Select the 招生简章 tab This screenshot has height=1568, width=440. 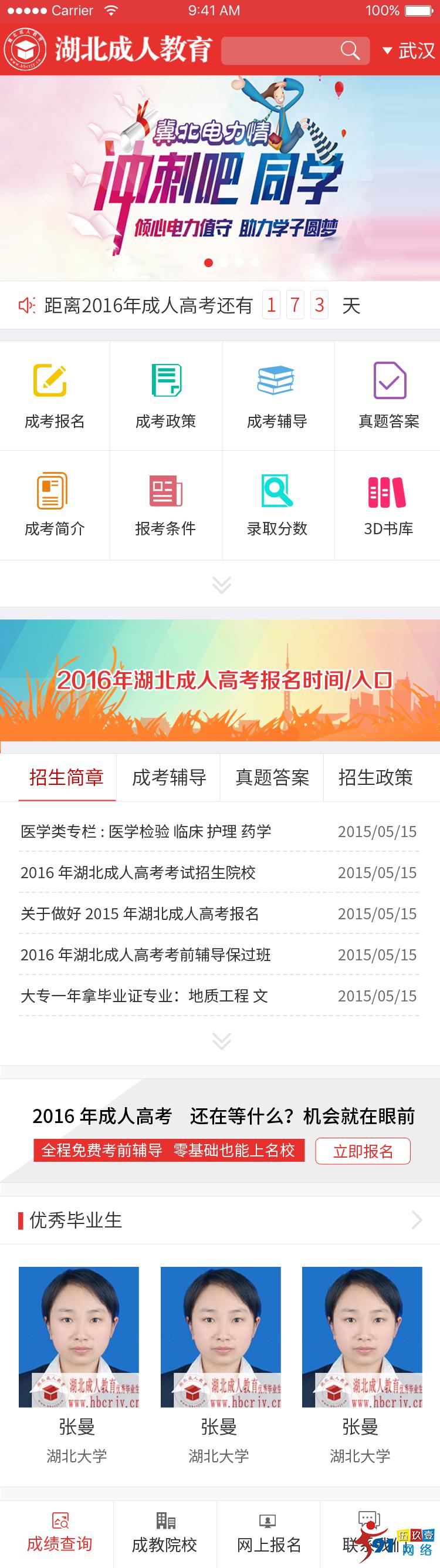click(x=66, y=777)
